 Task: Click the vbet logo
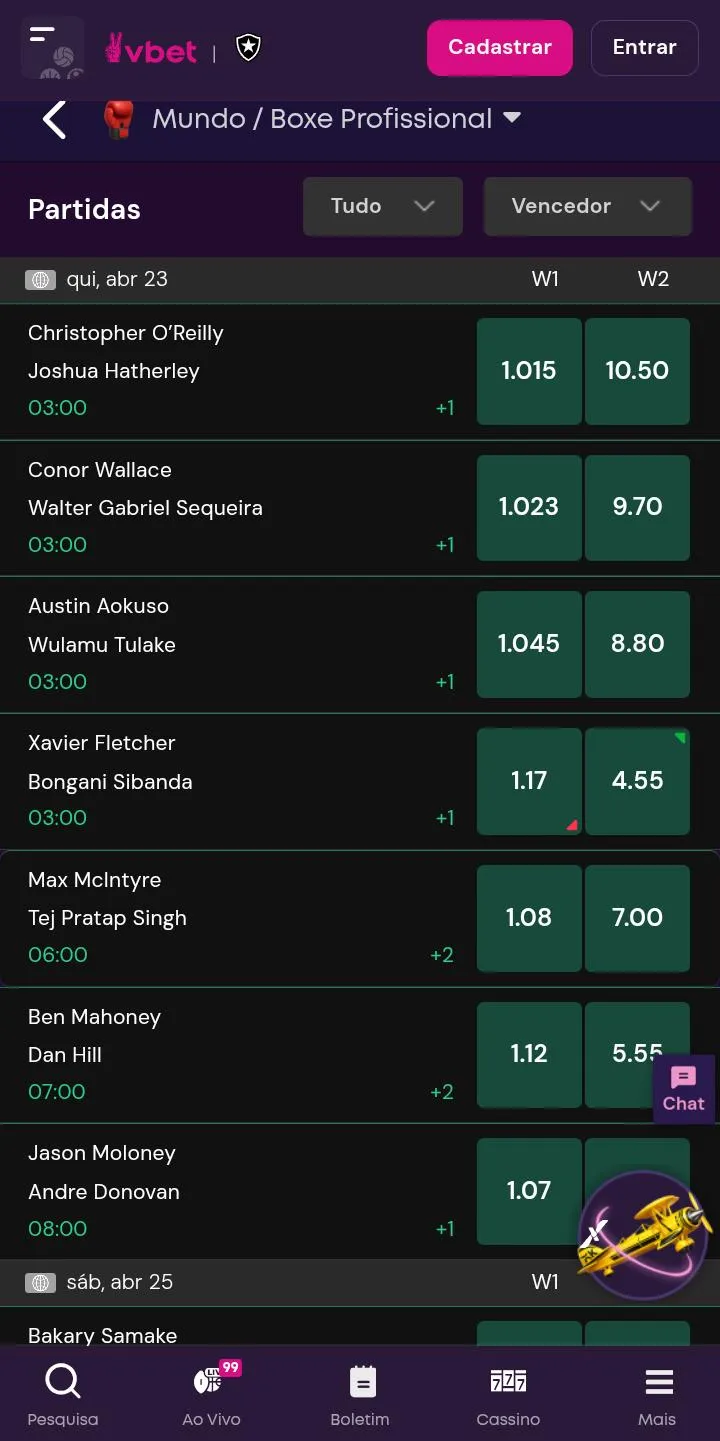(150, 48)
